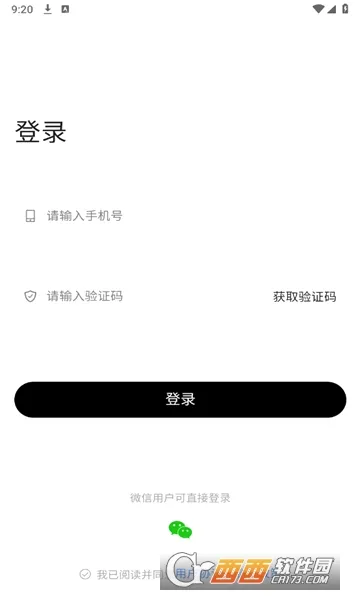Image resolution: width=360 pixels, height=600 pixels.
Task: Check the agreement consent circle
Action: click(85, 574)
